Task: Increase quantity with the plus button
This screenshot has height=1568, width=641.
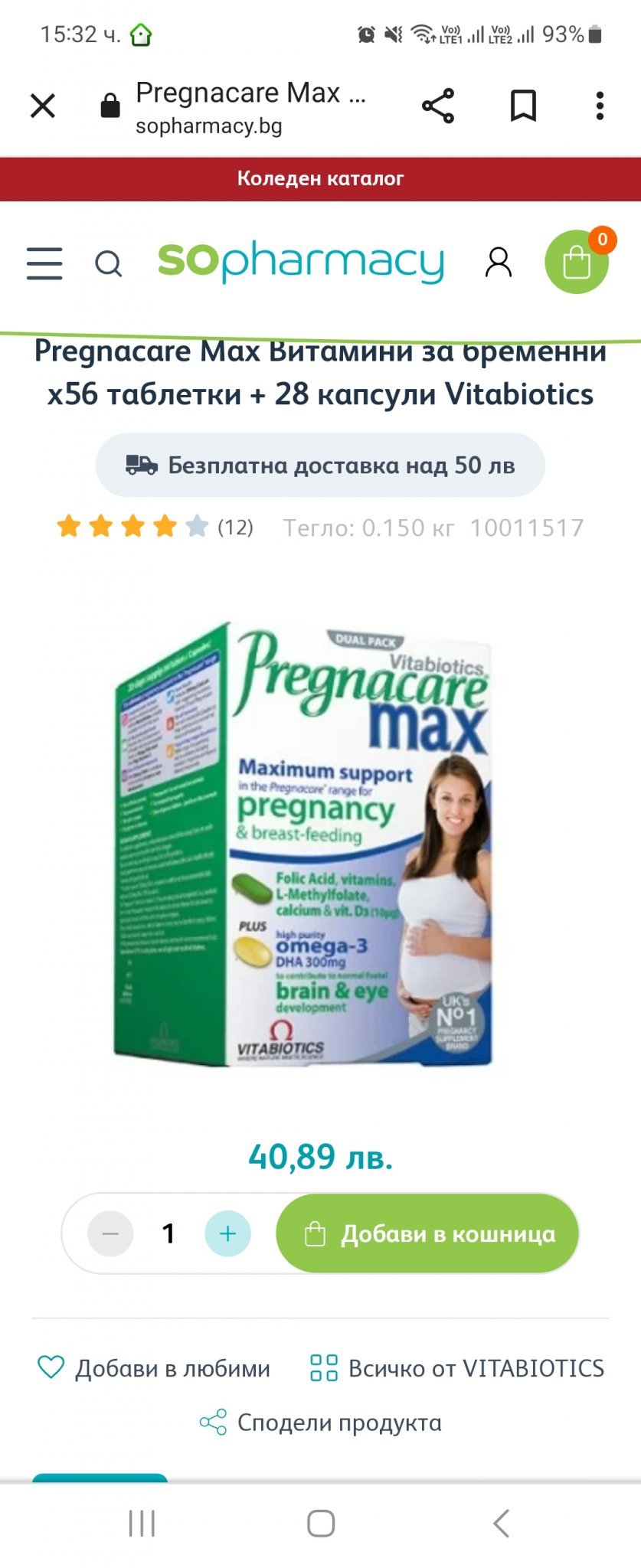Action: [x=227, y=1233]
